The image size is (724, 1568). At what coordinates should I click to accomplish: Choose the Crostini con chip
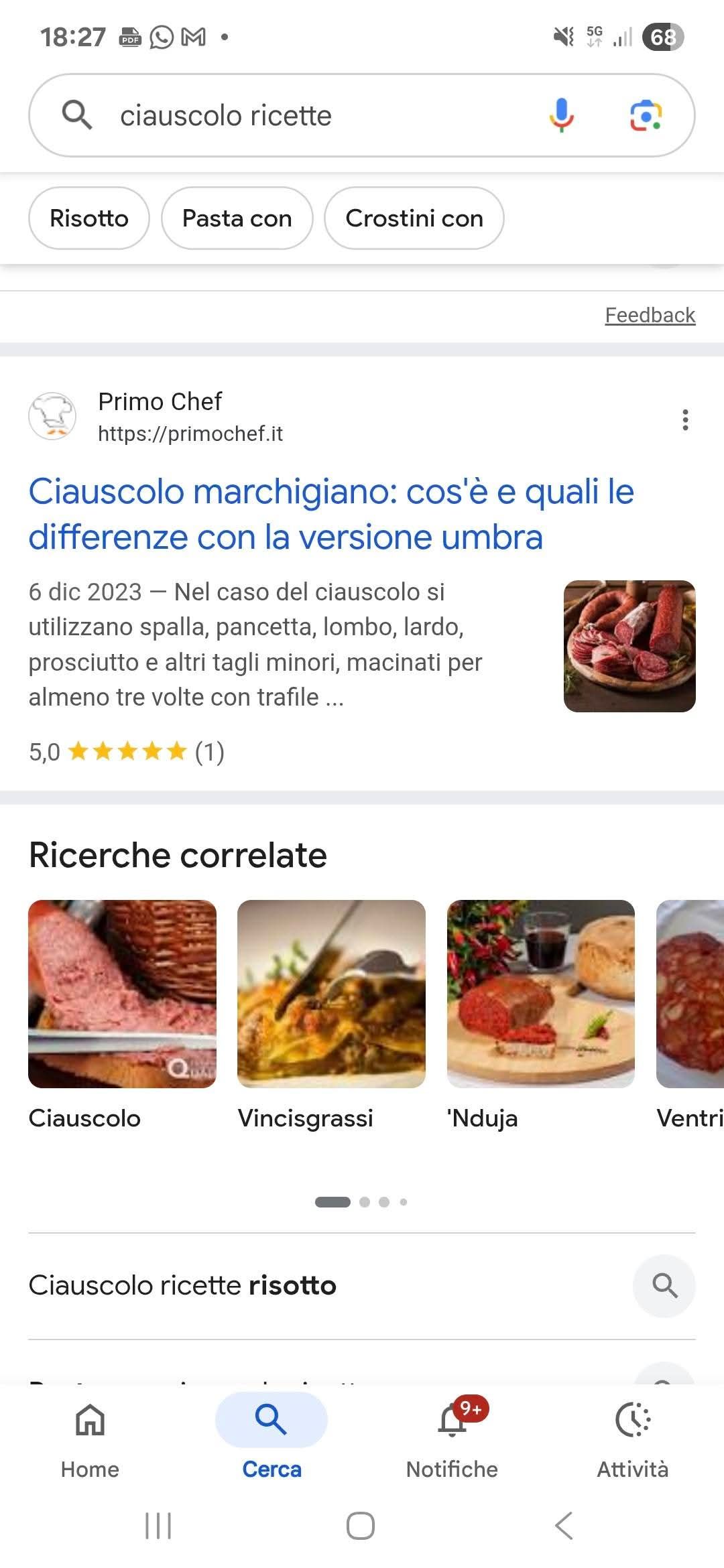(x=414, y=218)
